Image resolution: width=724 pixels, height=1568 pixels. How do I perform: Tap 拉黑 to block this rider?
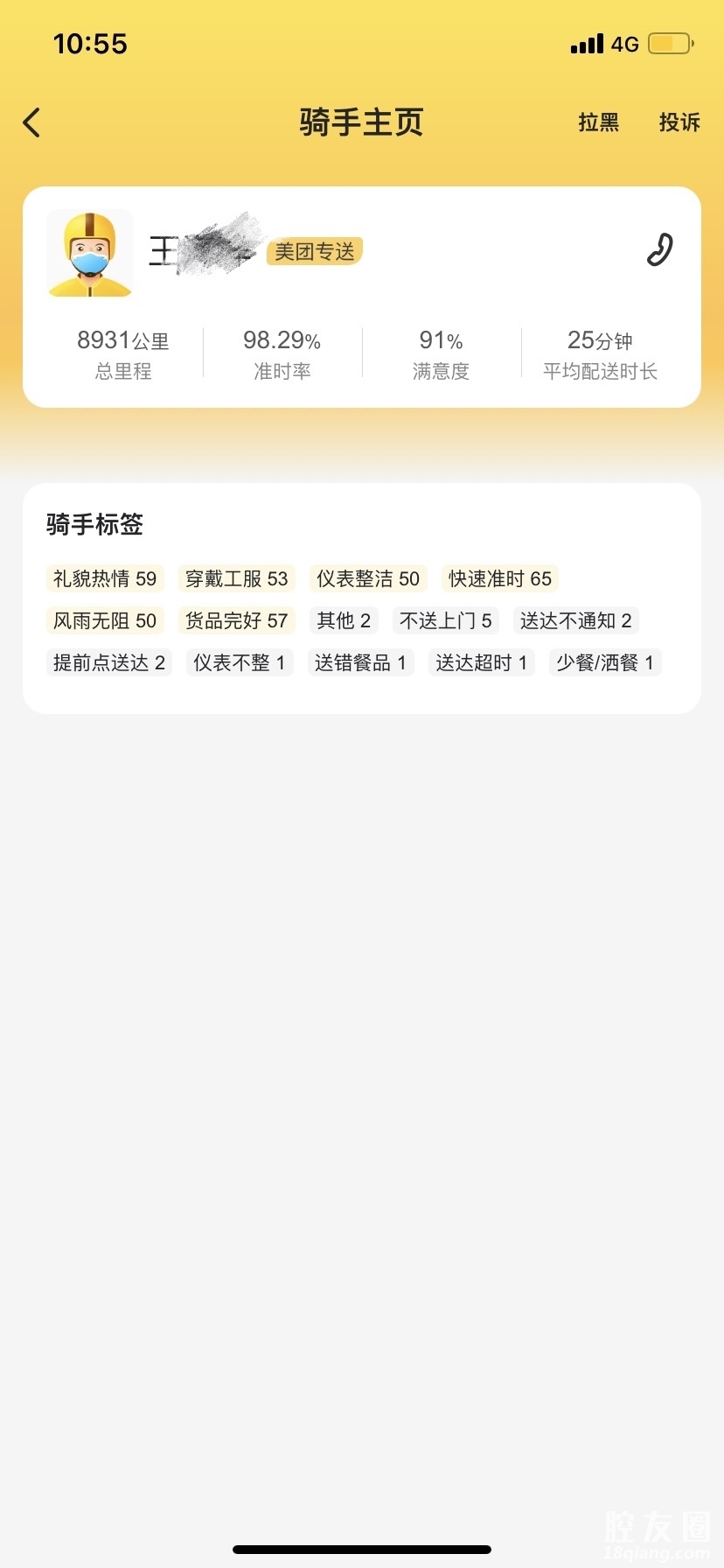598,122
